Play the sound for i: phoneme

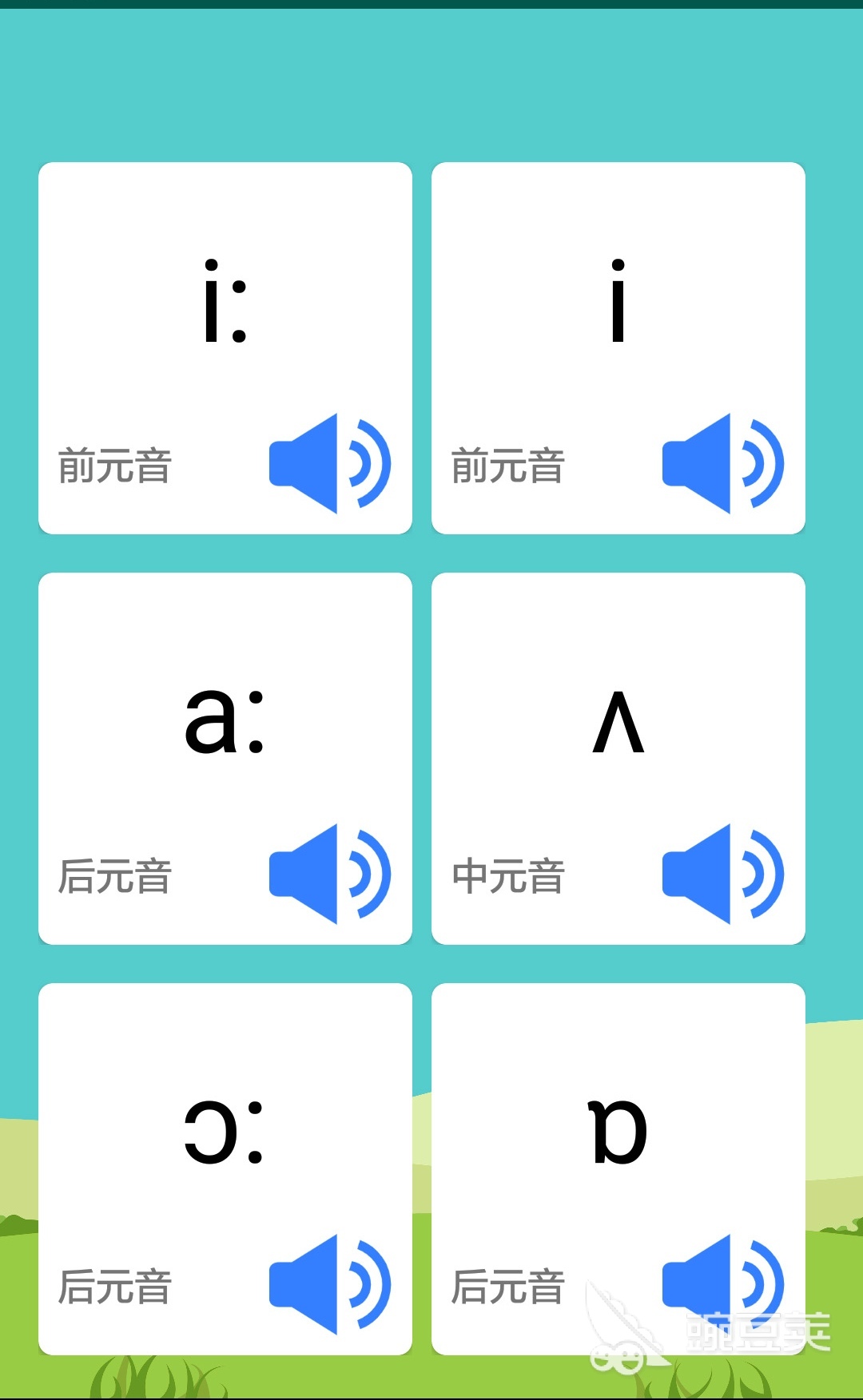[329, 464]
